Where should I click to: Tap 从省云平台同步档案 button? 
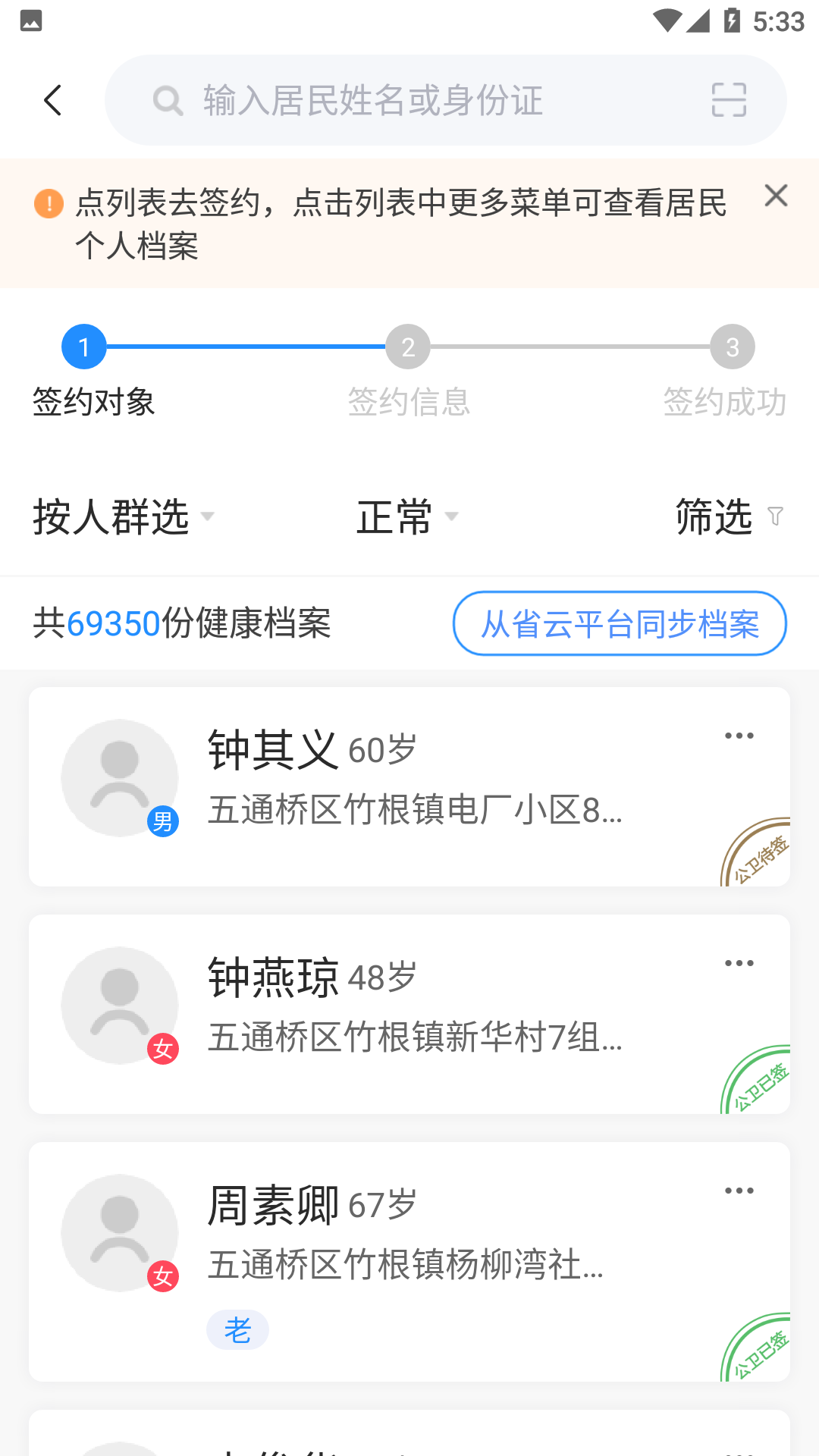pos(620,623)
